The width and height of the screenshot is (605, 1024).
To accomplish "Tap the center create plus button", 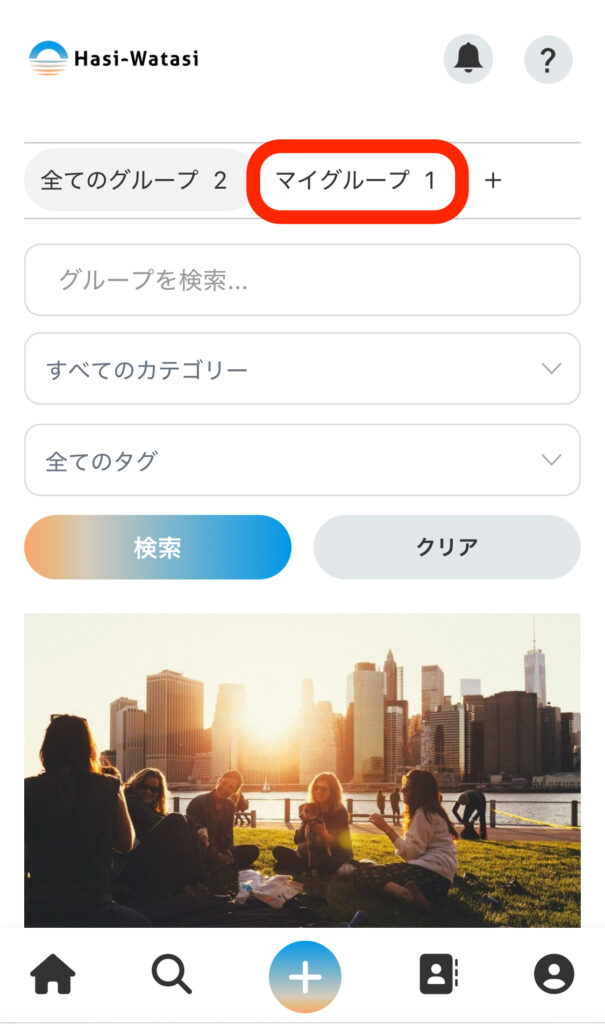I will (305, 977).
